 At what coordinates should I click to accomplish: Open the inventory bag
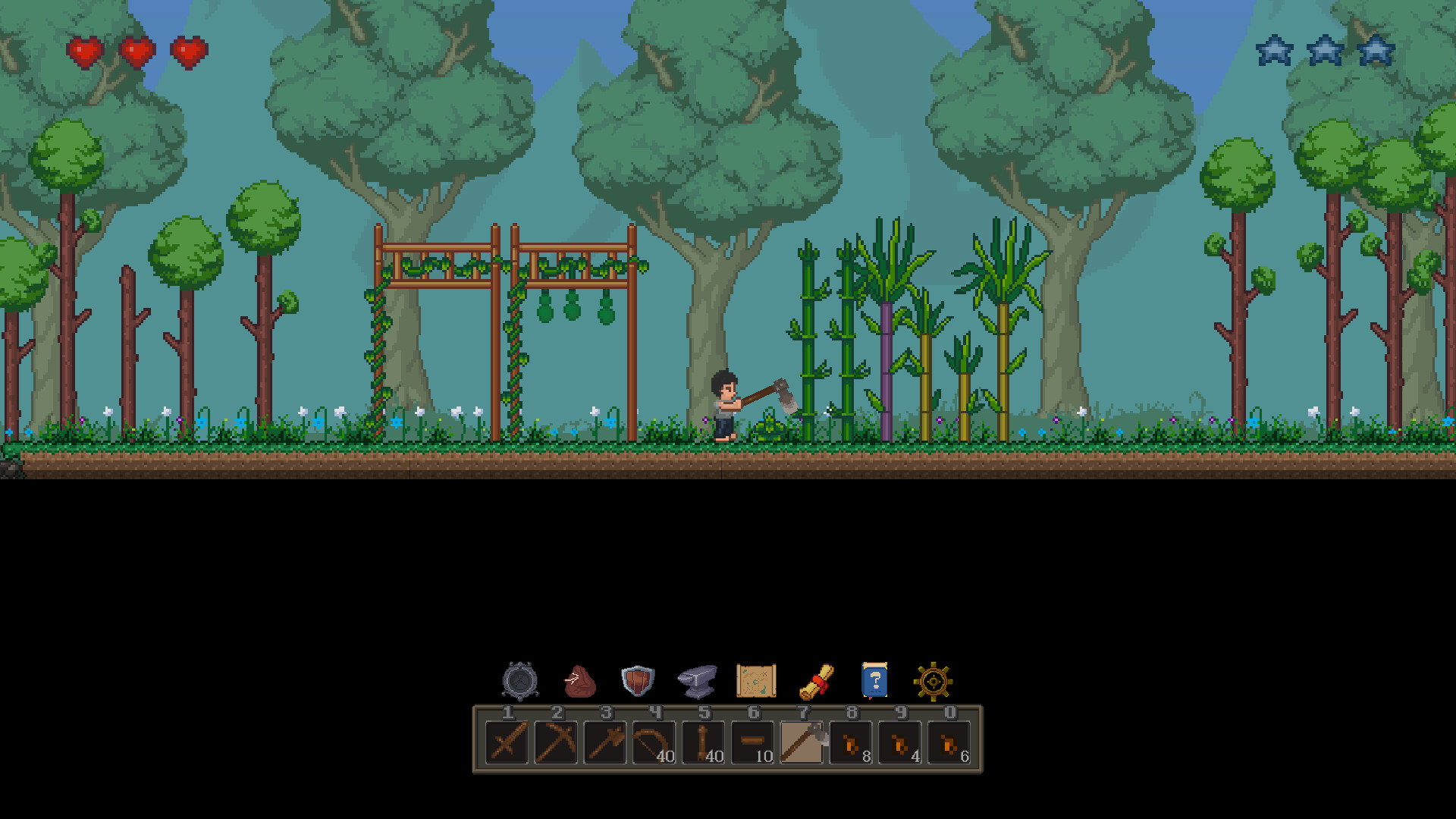(x=580, y=681)
